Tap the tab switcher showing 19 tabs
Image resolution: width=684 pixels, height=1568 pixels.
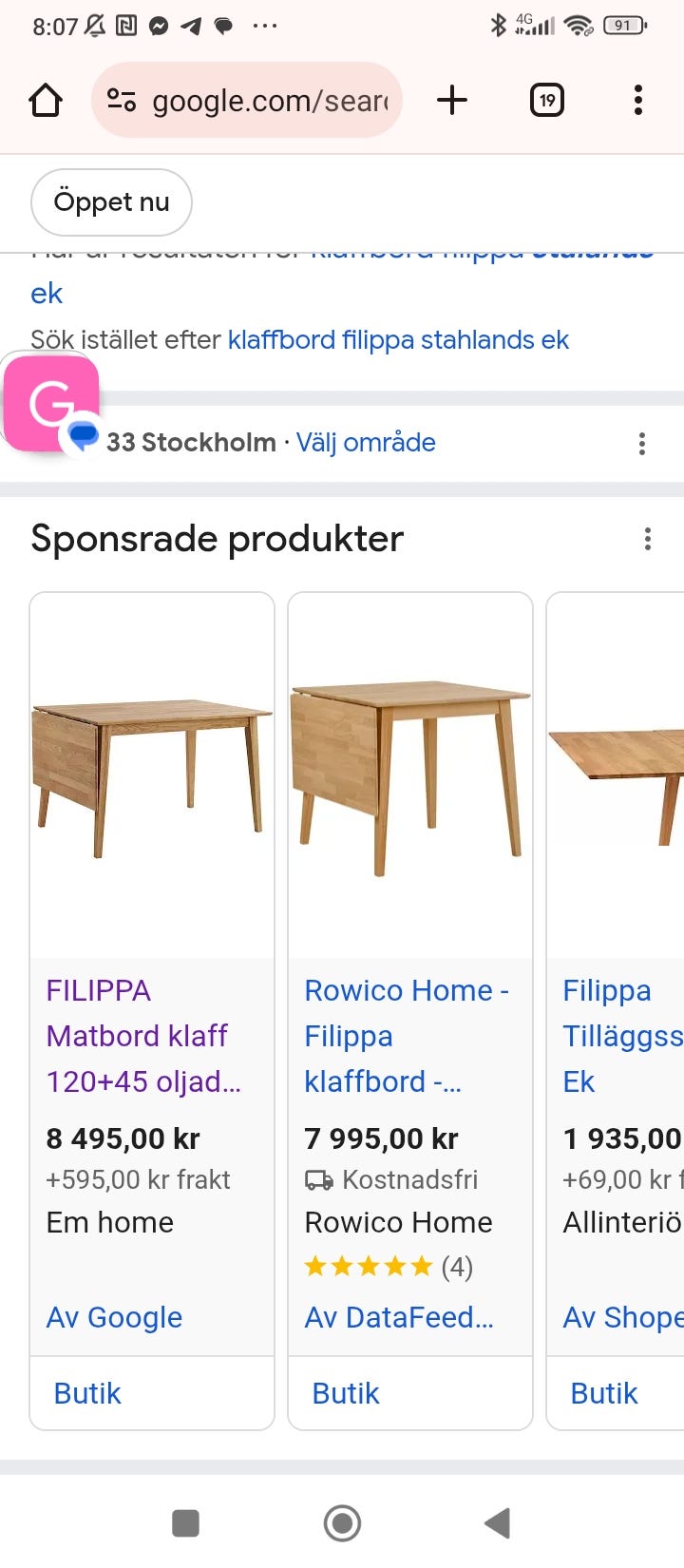pyautogui.click(x=546, y=99)
